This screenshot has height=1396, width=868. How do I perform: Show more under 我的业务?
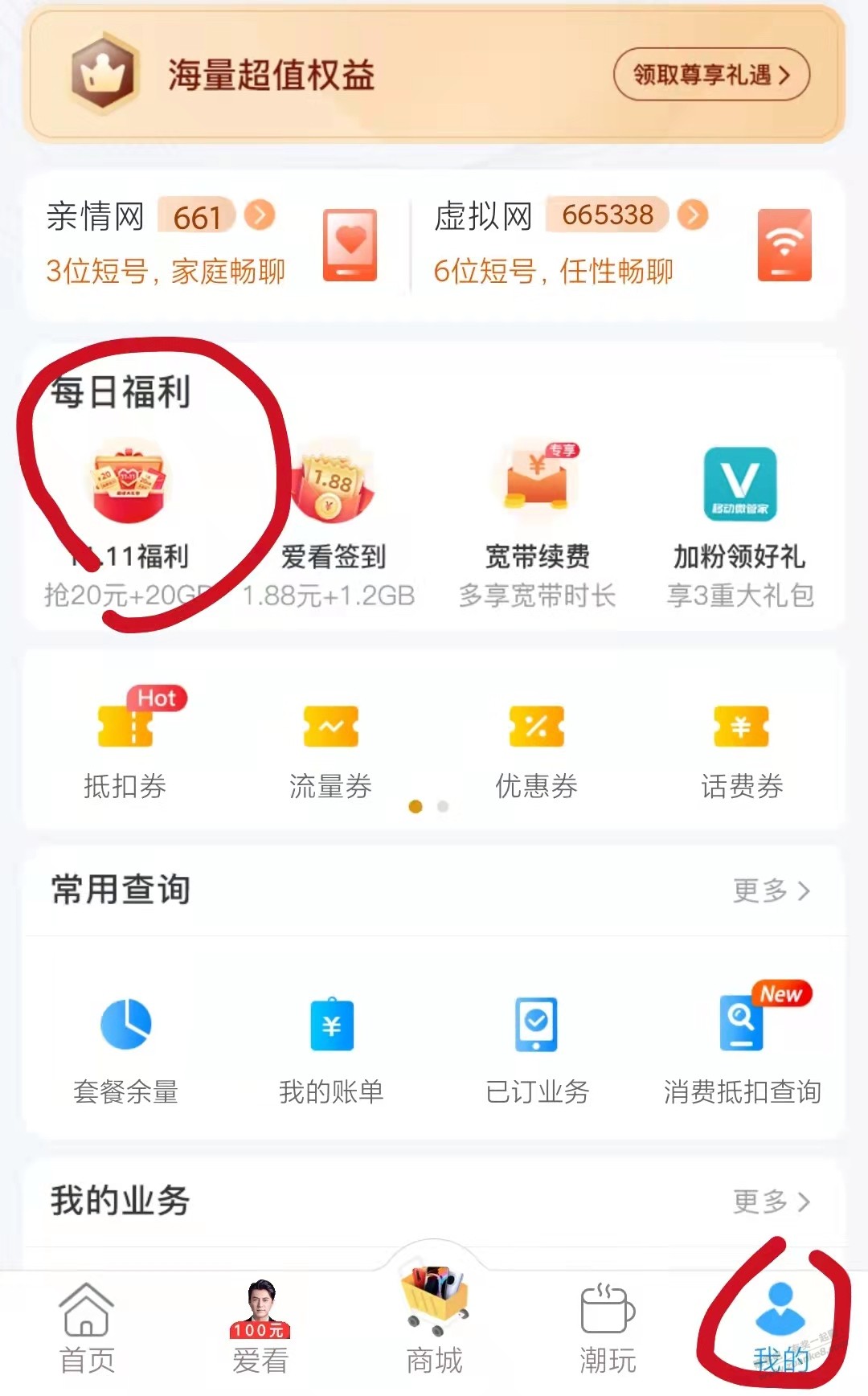(771, 1202)
